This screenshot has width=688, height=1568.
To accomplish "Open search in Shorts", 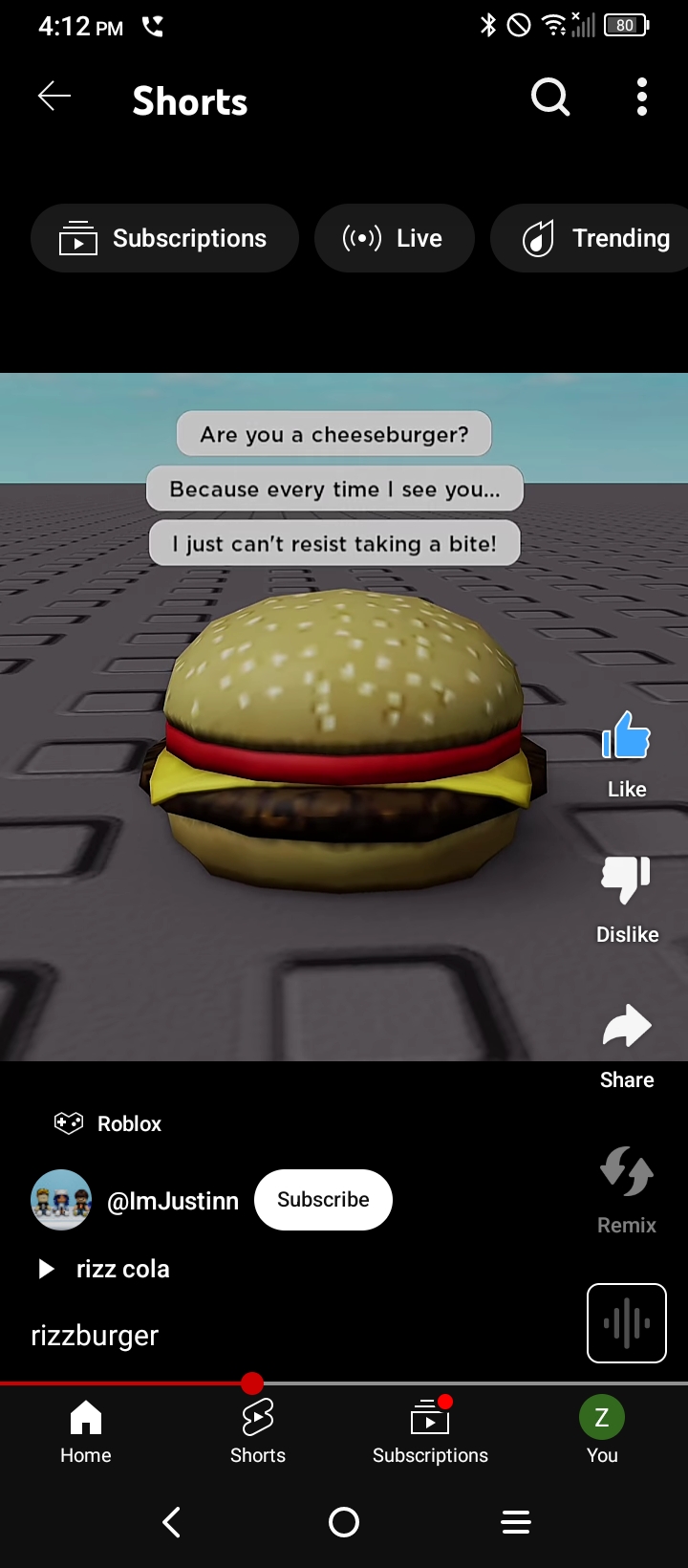I will [550, 97].
